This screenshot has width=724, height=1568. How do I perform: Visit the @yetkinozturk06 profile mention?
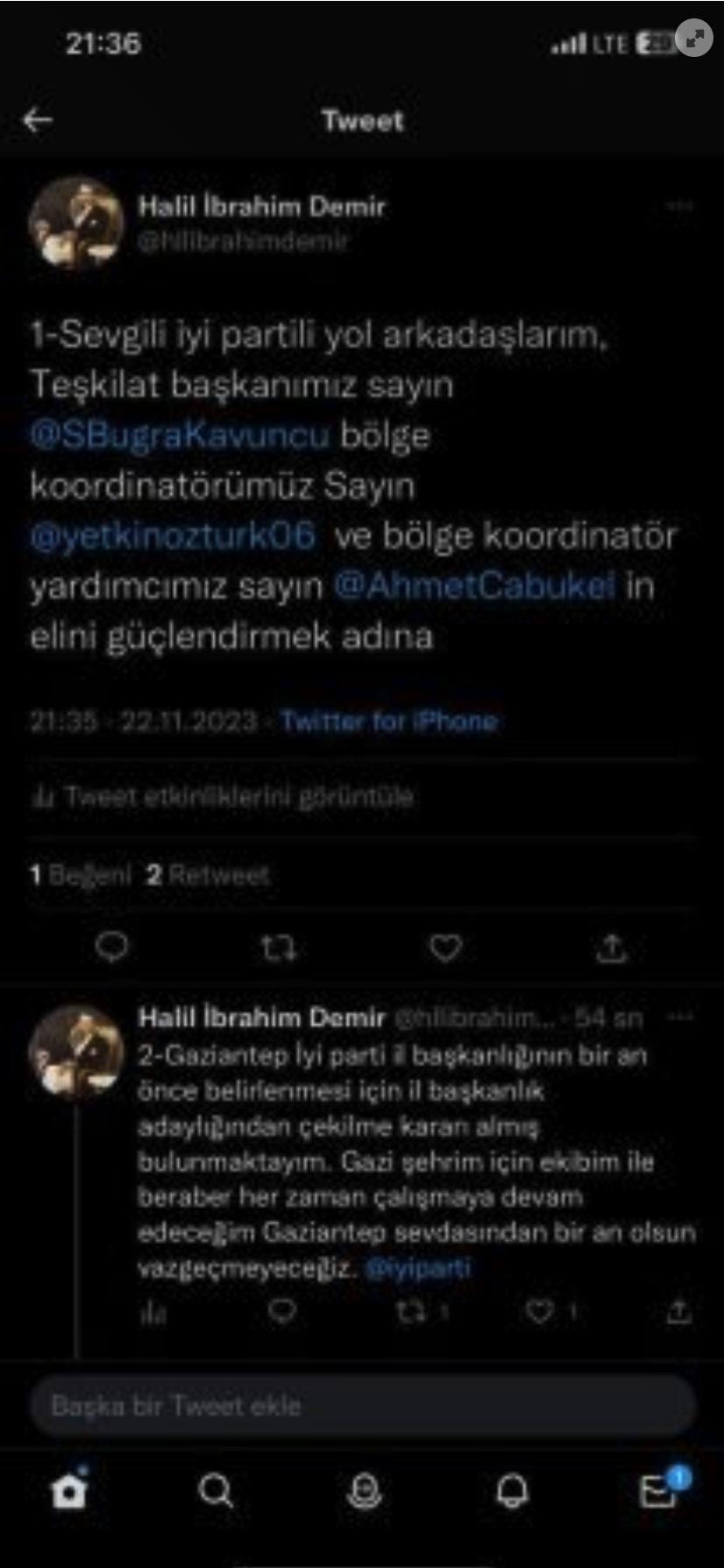click(173, 535)
